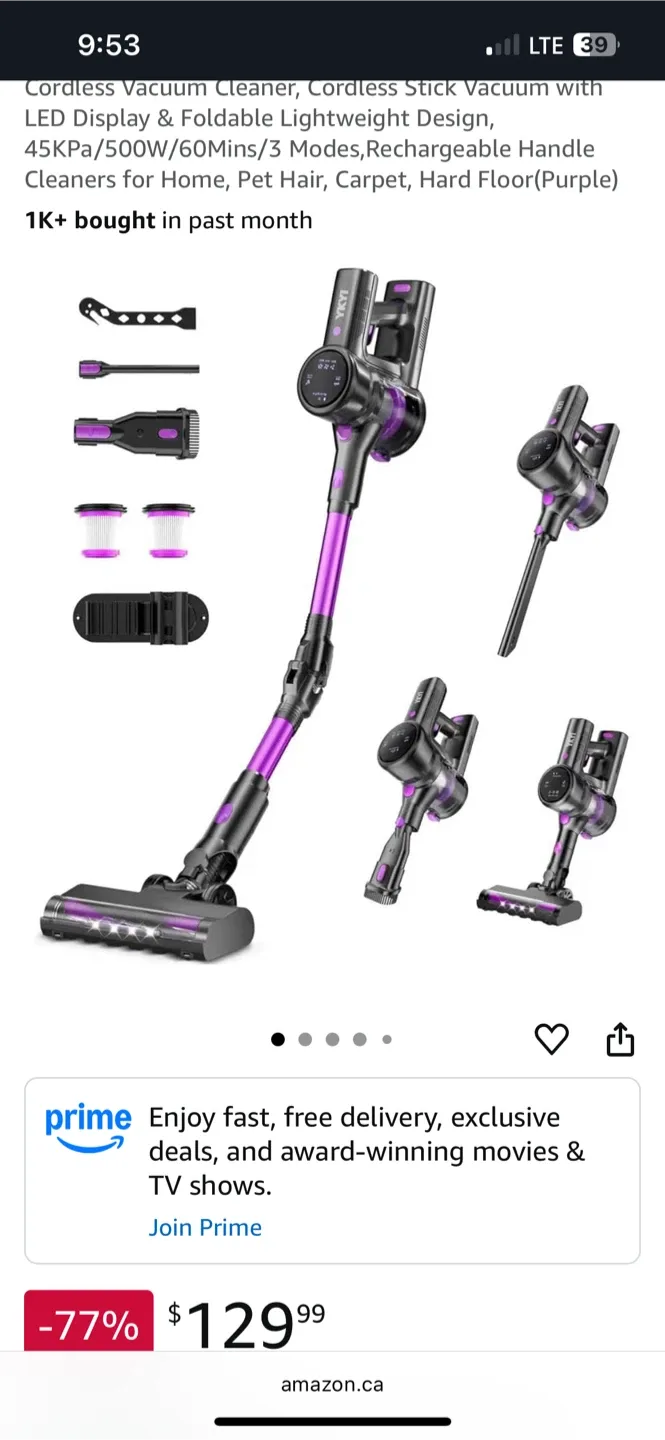The height and width of the screenshot is (1440, 665).
Task: Tap the amazon.ca address bar
Action: [x=332, y=1385]
